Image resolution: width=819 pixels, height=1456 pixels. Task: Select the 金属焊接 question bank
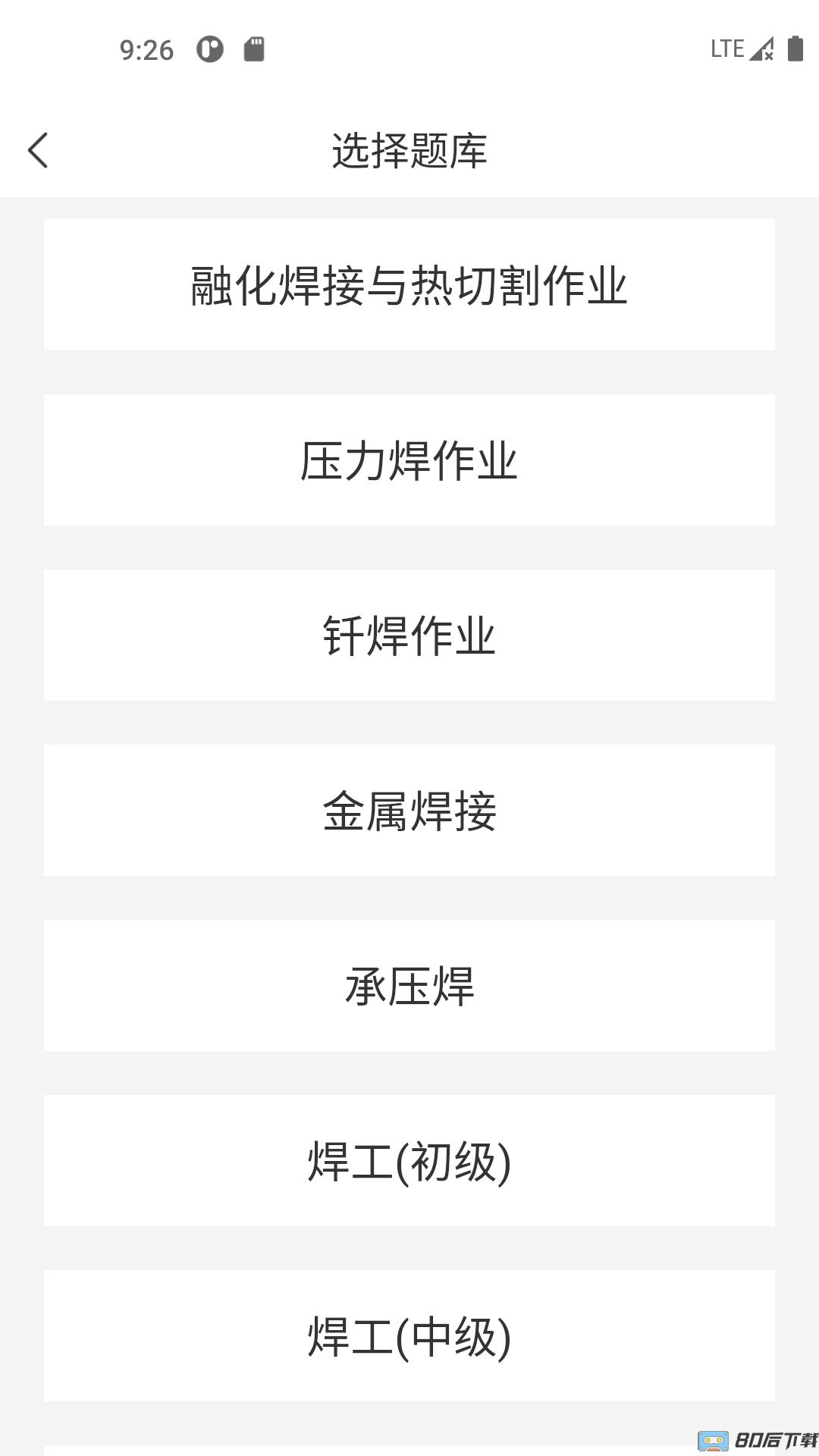tap(409, 810)
